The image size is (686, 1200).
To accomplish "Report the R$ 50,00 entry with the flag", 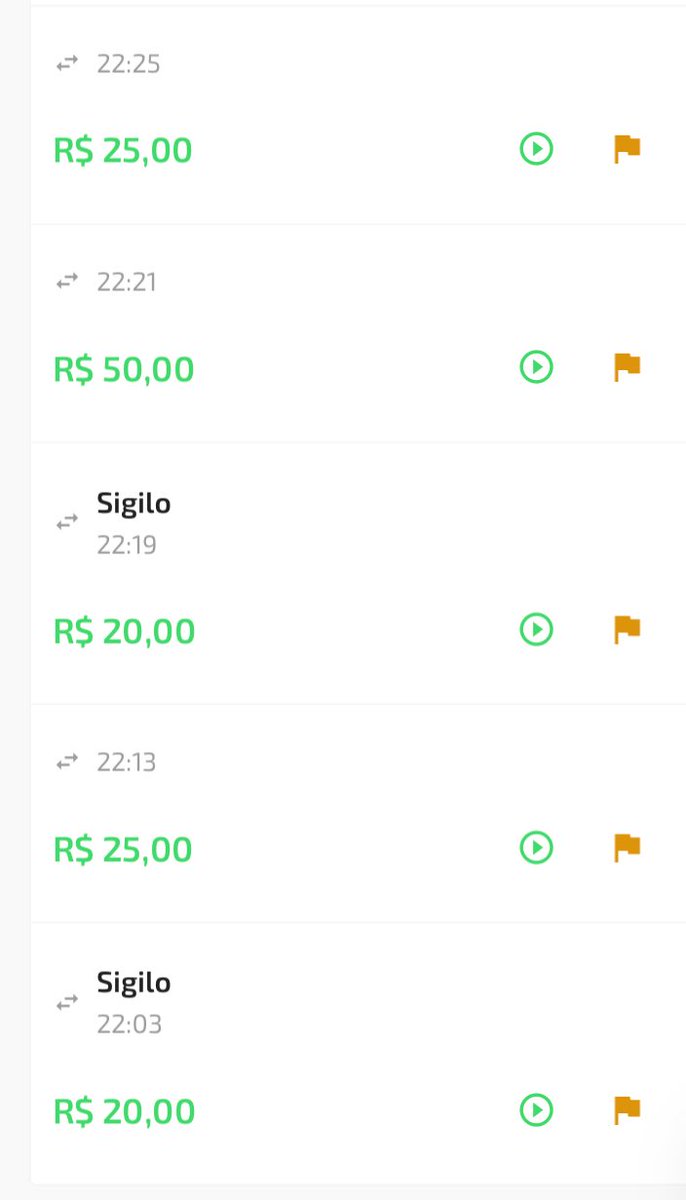I will [627, 367].
